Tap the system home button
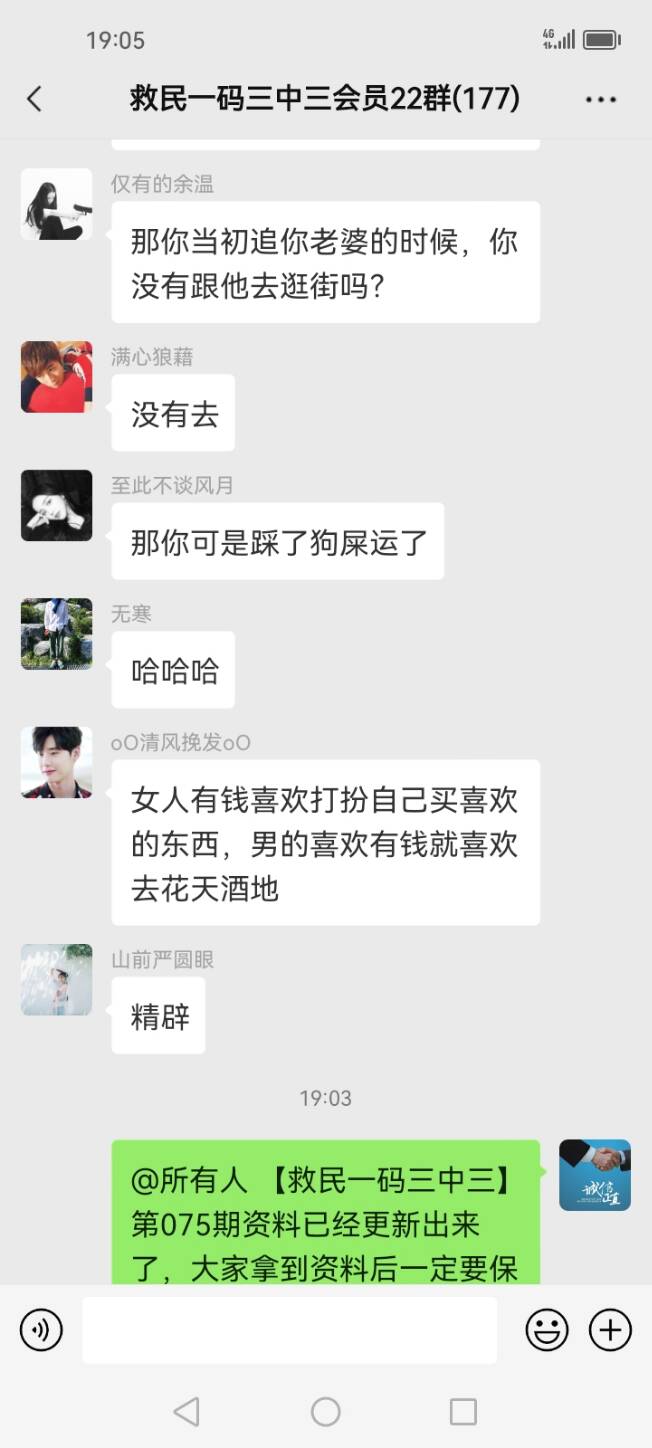 coord(326,1411)
